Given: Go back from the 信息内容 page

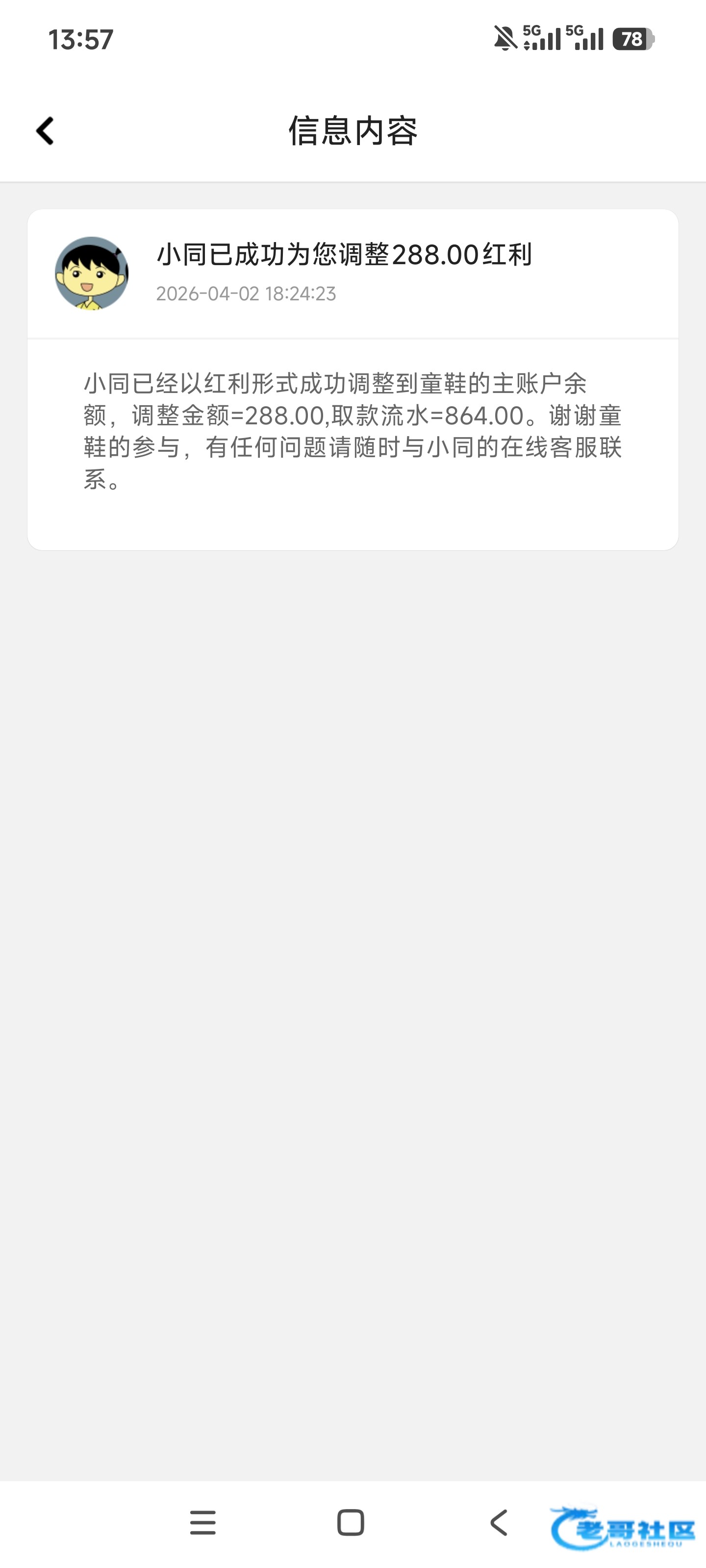Looking at the screenshot, I should click(45, 131).
